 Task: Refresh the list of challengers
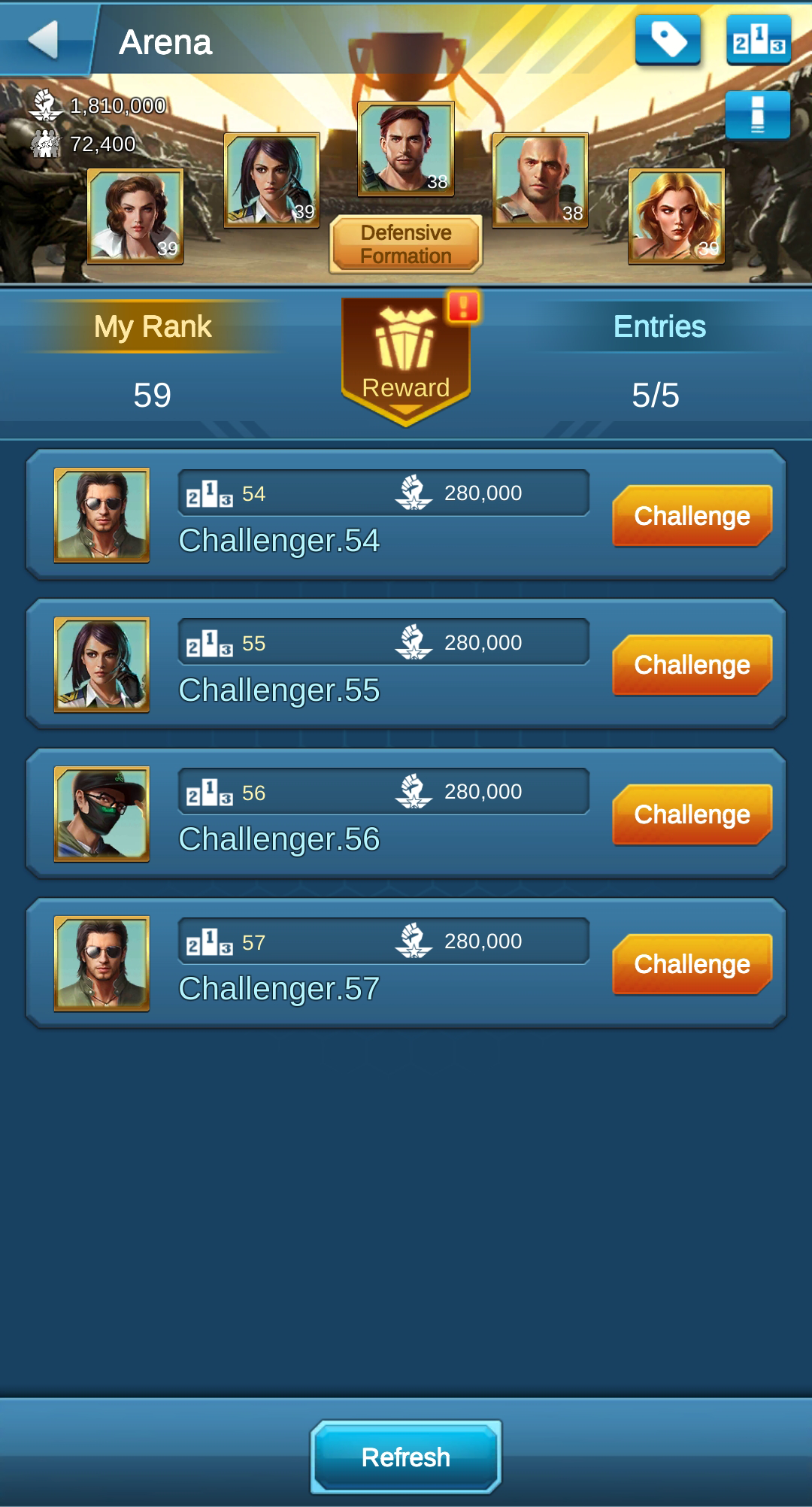[406, 1457]
